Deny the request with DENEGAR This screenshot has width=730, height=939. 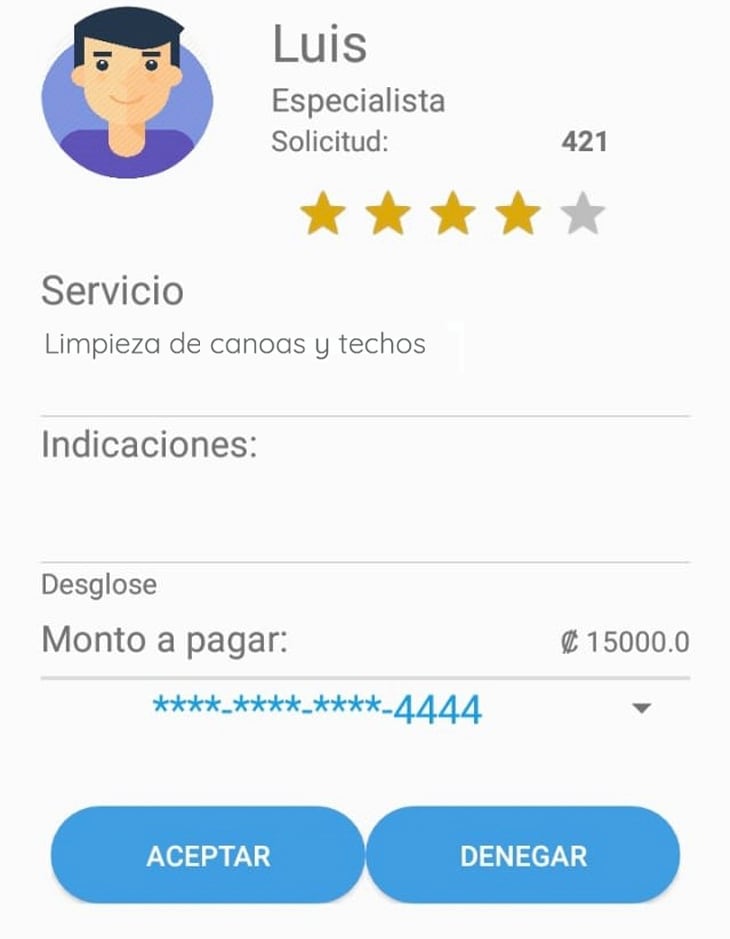point(523,856)
